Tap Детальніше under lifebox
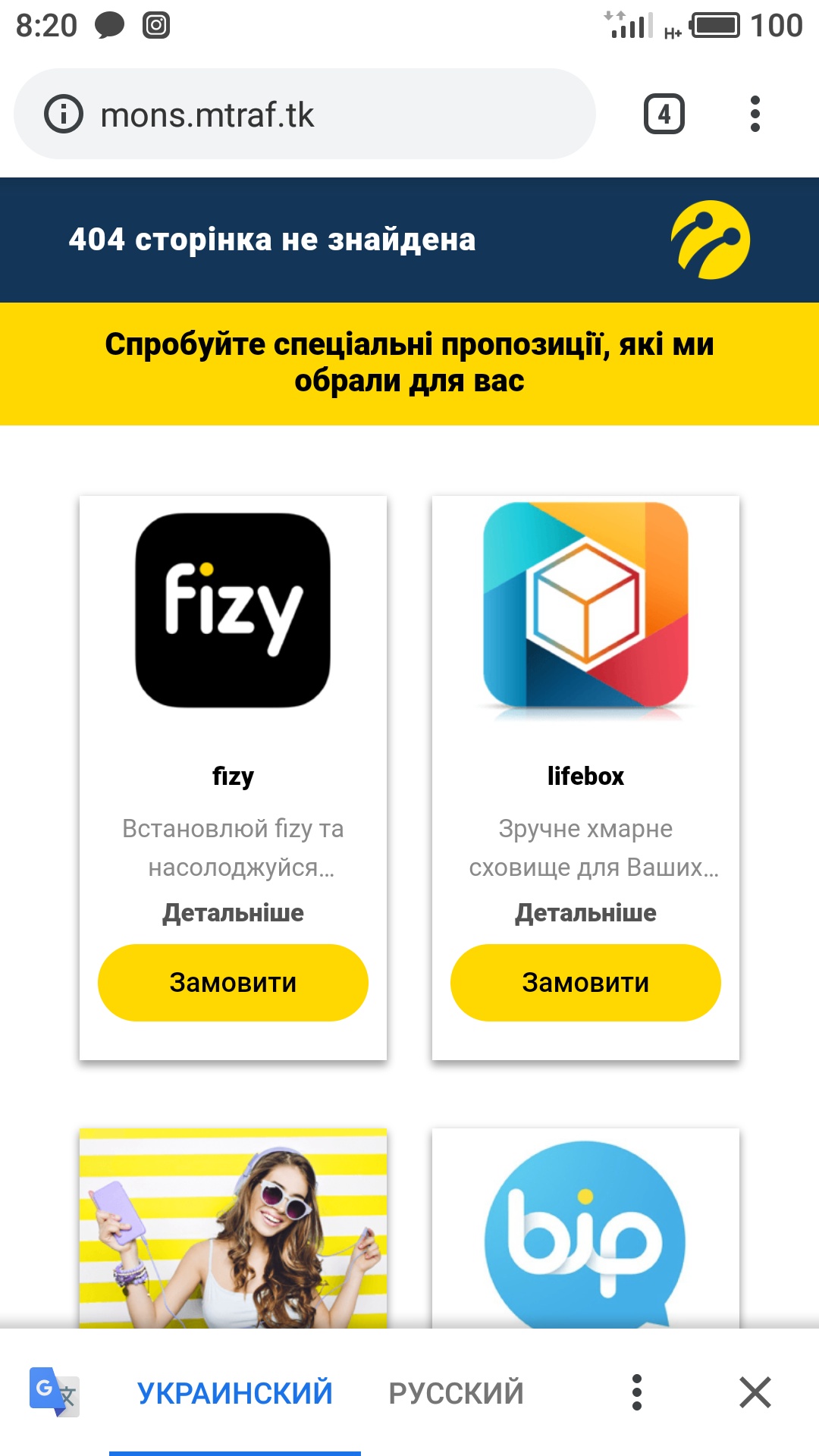 coord(585,912)
